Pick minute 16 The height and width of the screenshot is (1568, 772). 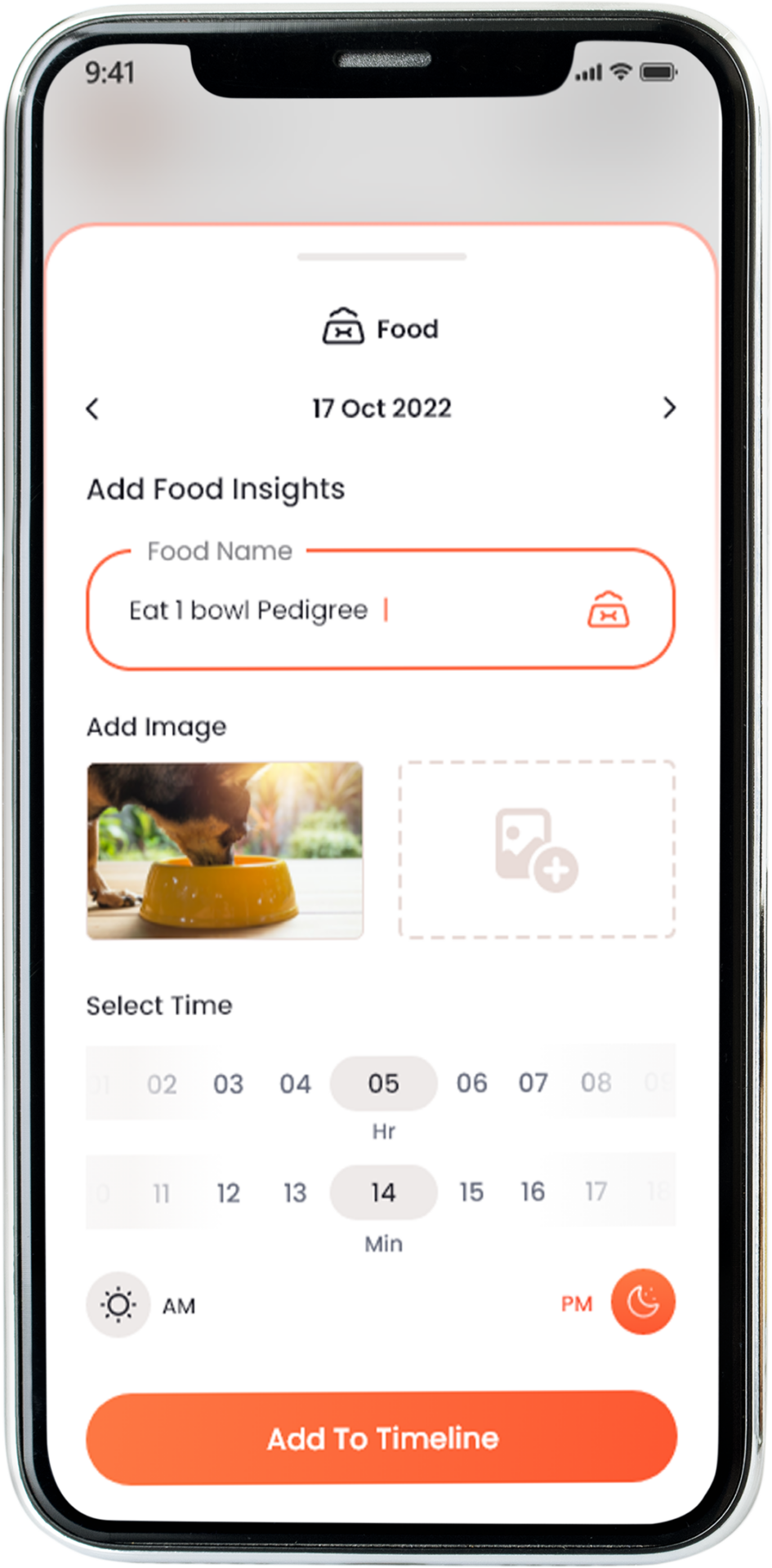[x=533, y=1192]
